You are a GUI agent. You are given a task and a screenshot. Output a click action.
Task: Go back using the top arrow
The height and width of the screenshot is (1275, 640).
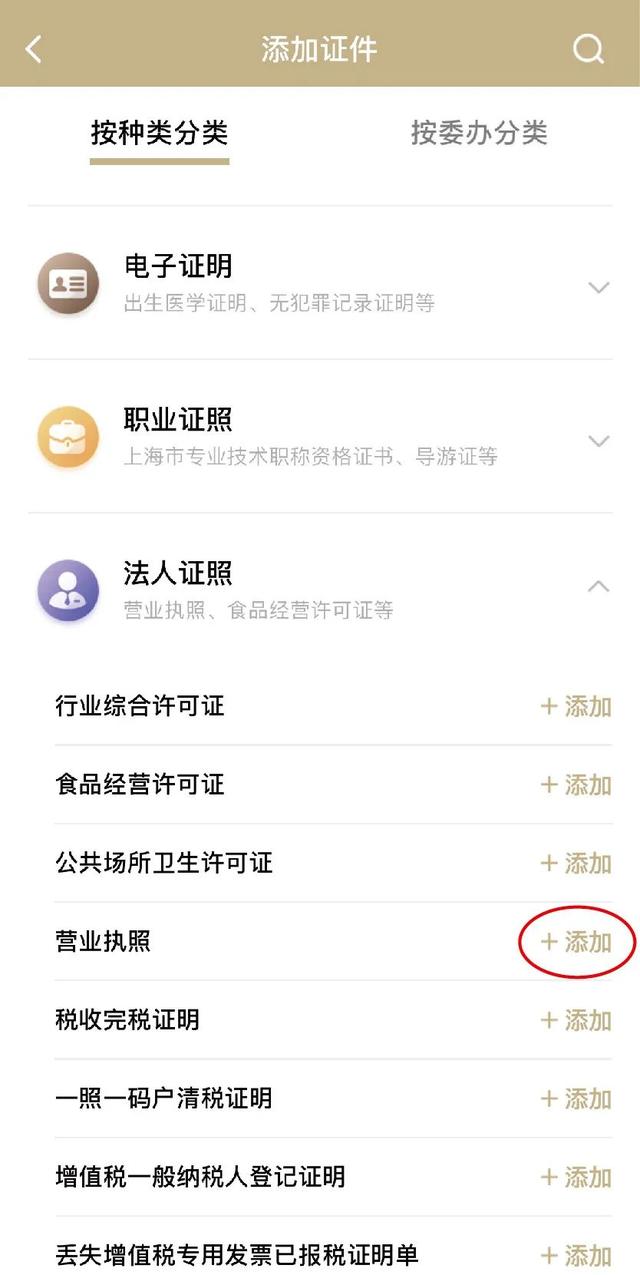coord(35,49)
